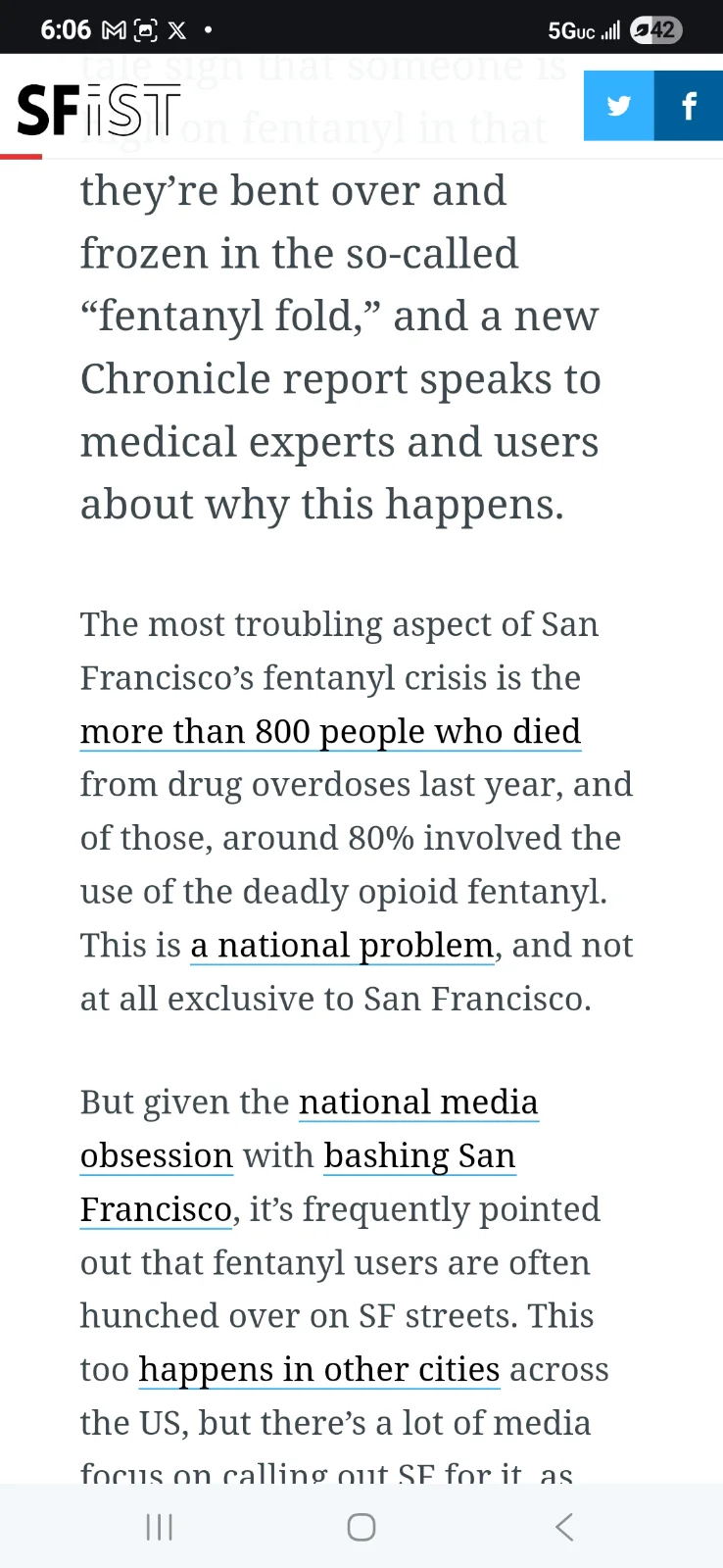Open the SFist logo homepage link
This screenshot has height=1568, width=723.
[x=98, y=110]
